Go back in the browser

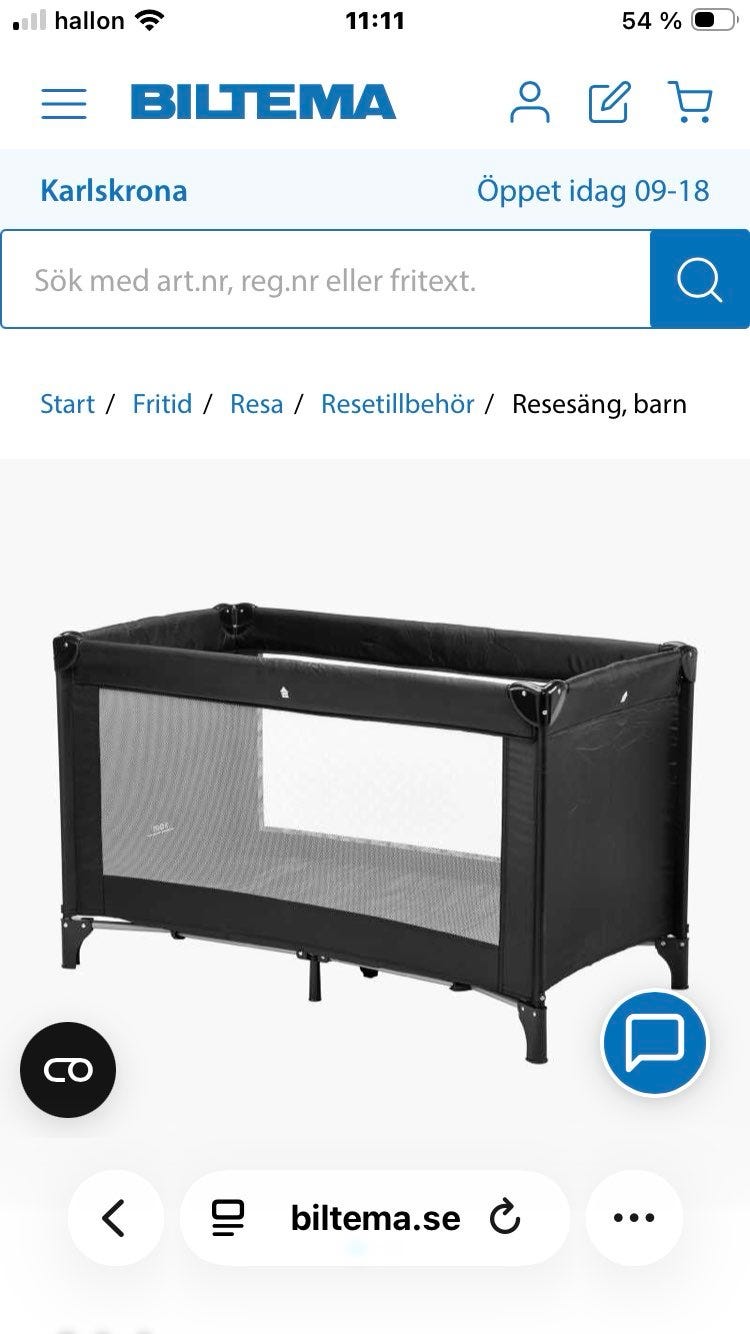tap(114, 1218)
